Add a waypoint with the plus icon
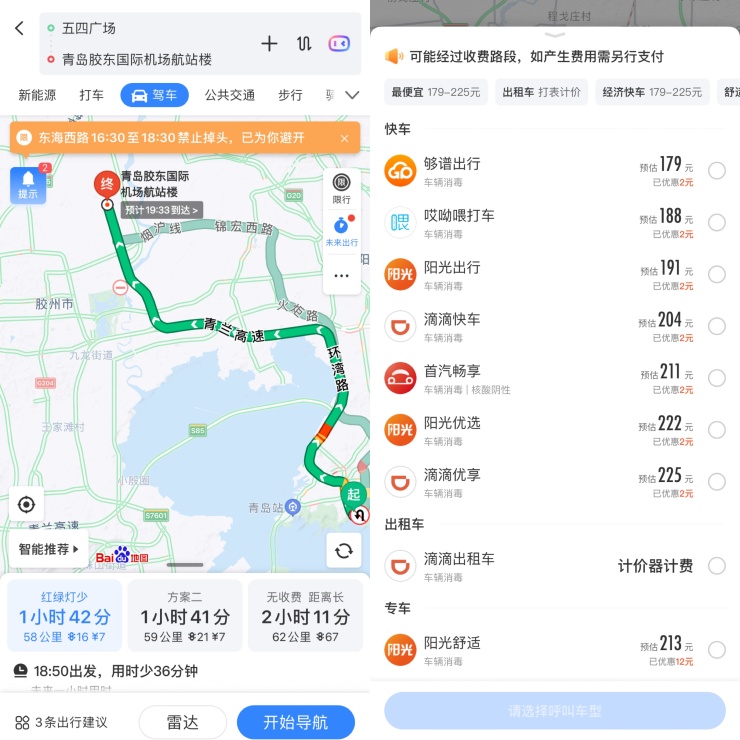The height and width of the screenshot is (740, 740). click(269, 44)
